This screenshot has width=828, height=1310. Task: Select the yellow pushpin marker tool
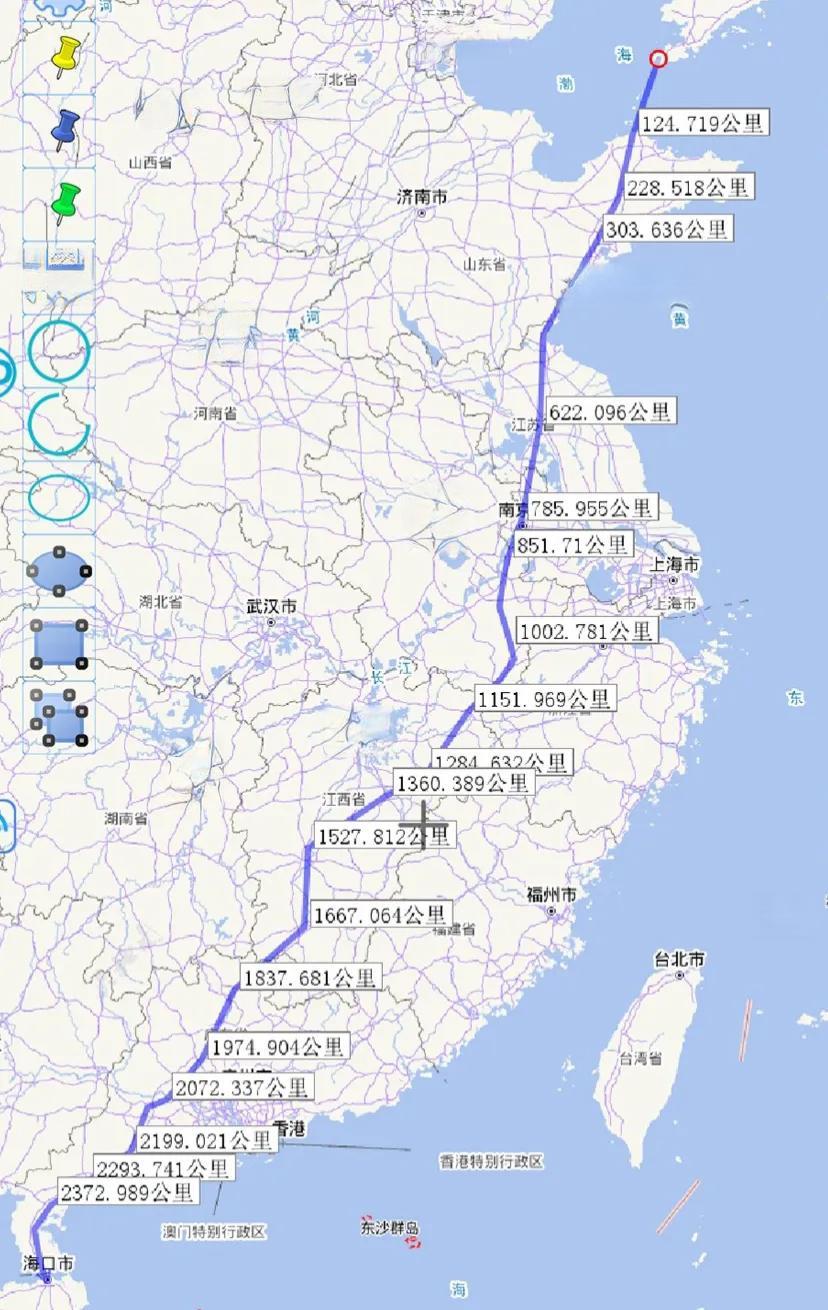tap(62, 57)
